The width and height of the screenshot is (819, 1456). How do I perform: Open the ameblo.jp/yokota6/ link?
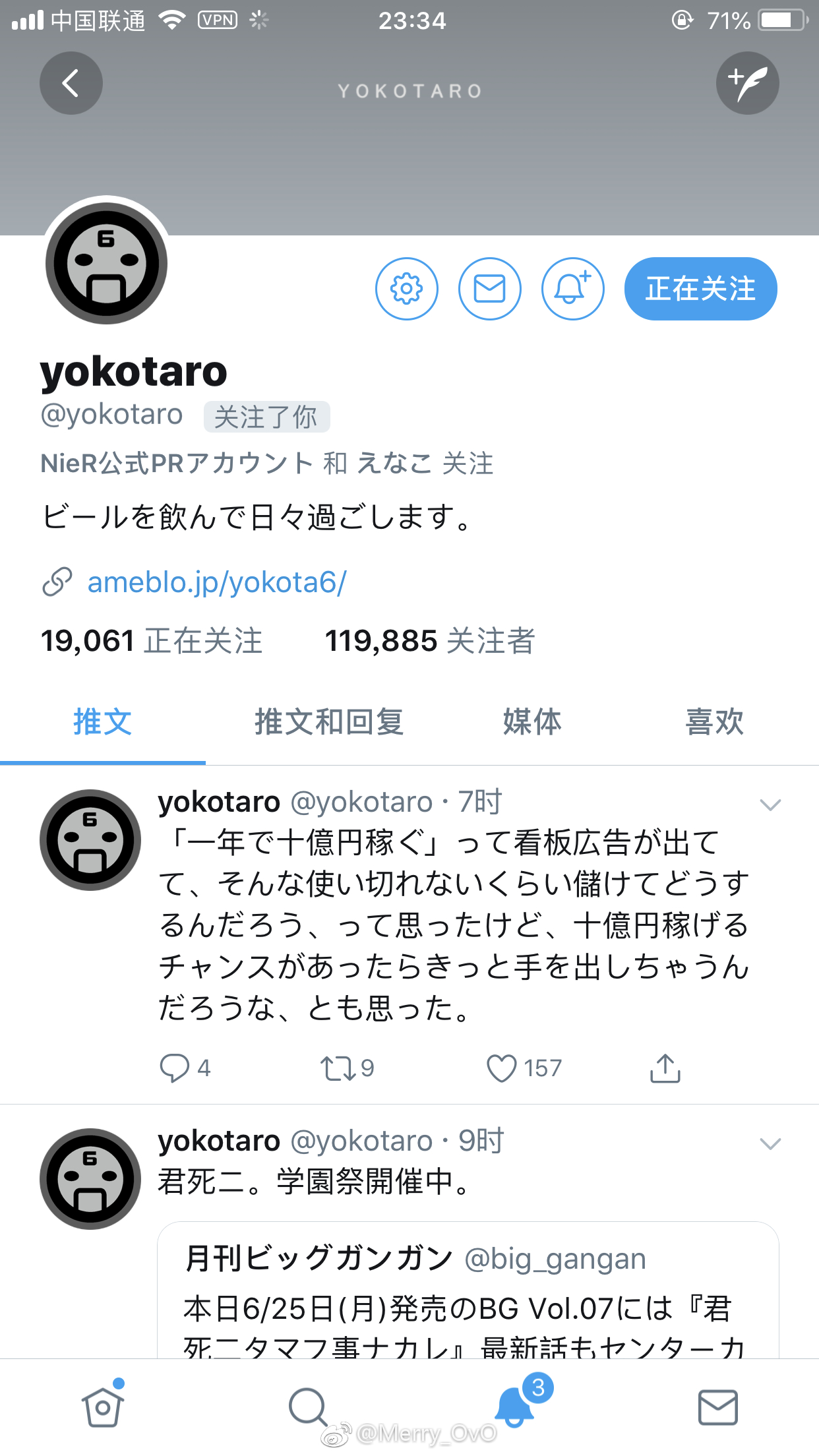coord(216,582)
